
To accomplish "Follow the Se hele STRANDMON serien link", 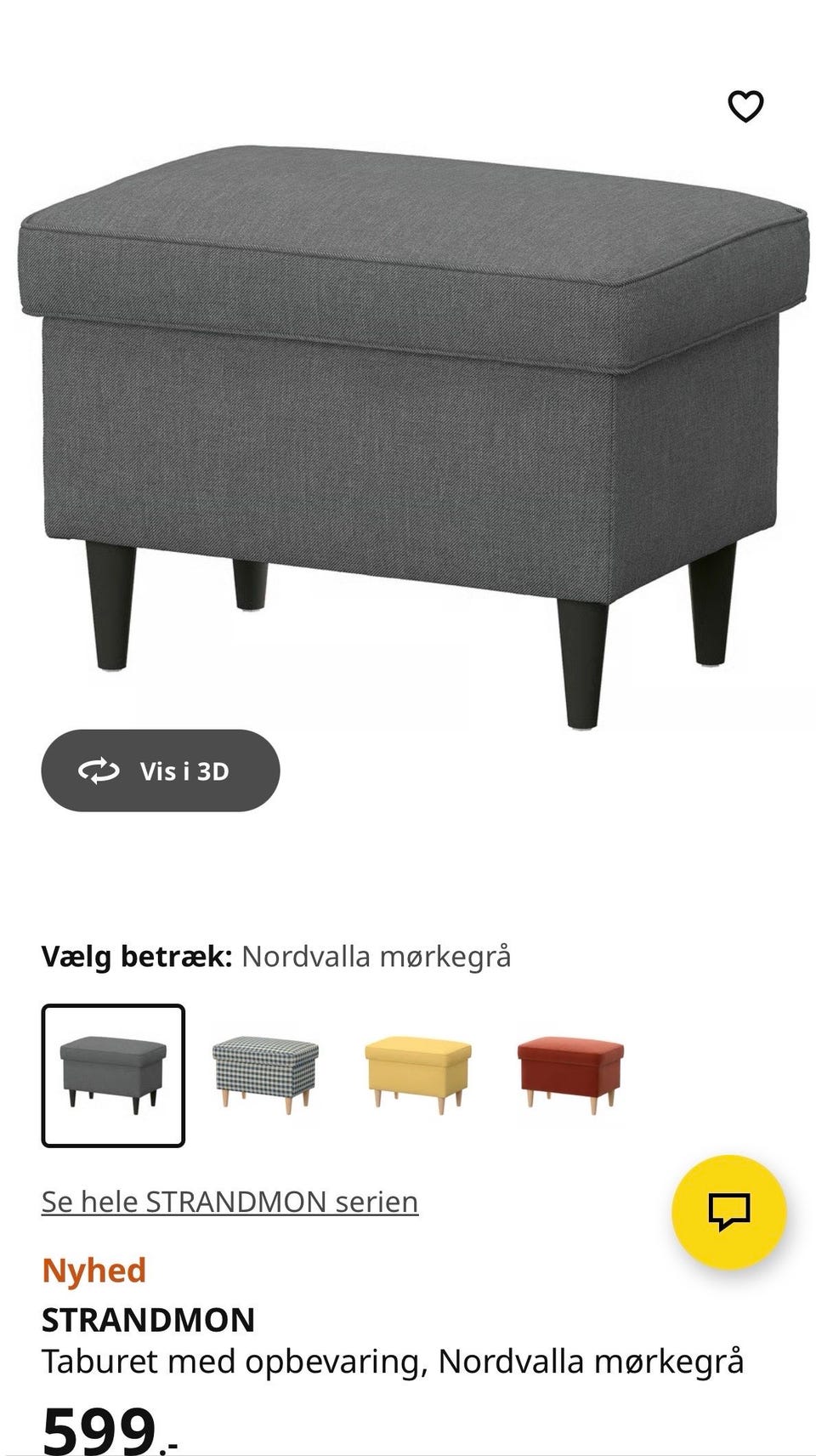I will click(228, 1202).
